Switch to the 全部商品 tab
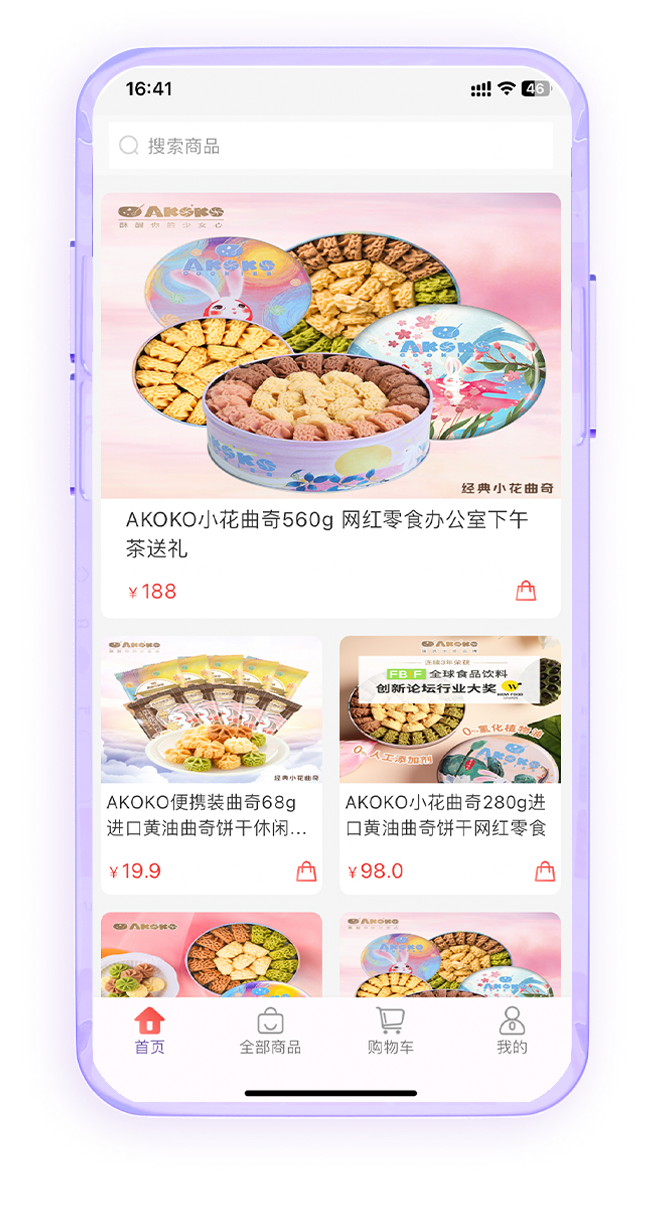This screenshot has width=656, height=1208. (x=270, y=1032)
